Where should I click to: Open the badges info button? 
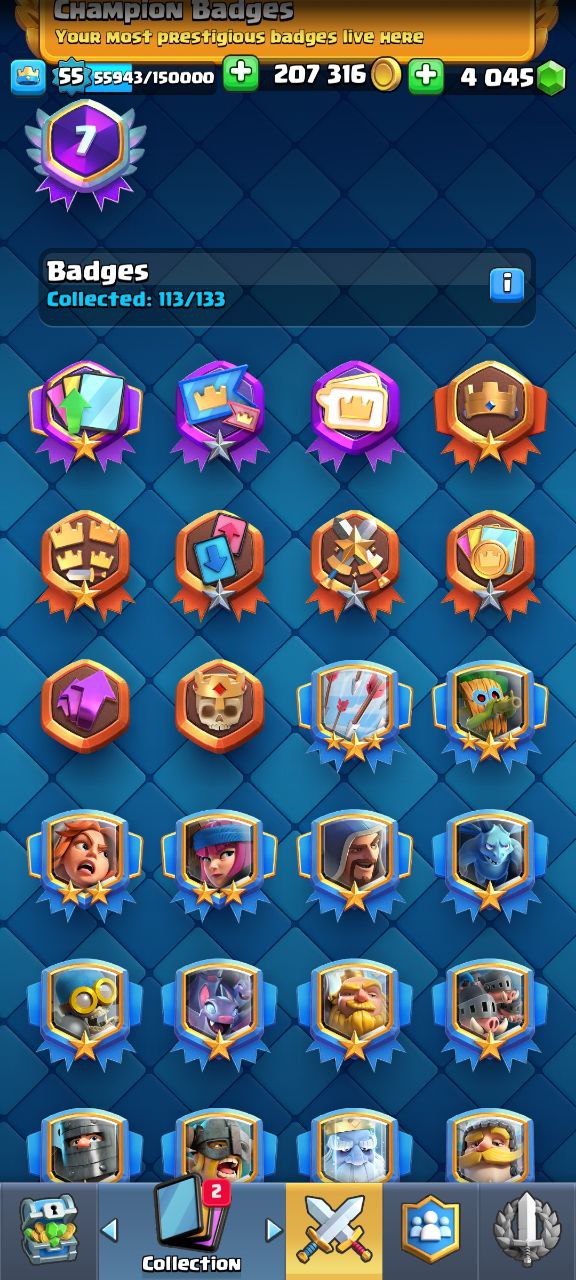tap(507, 284)
